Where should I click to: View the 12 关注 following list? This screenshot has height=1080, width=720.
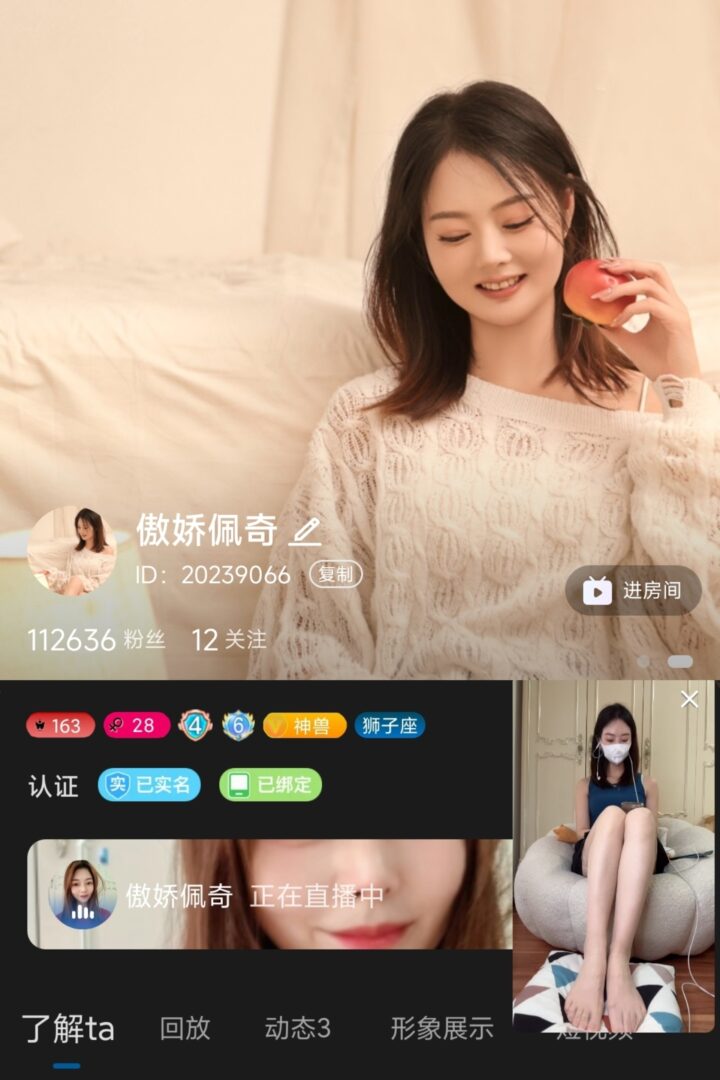[x=229, y=640]
